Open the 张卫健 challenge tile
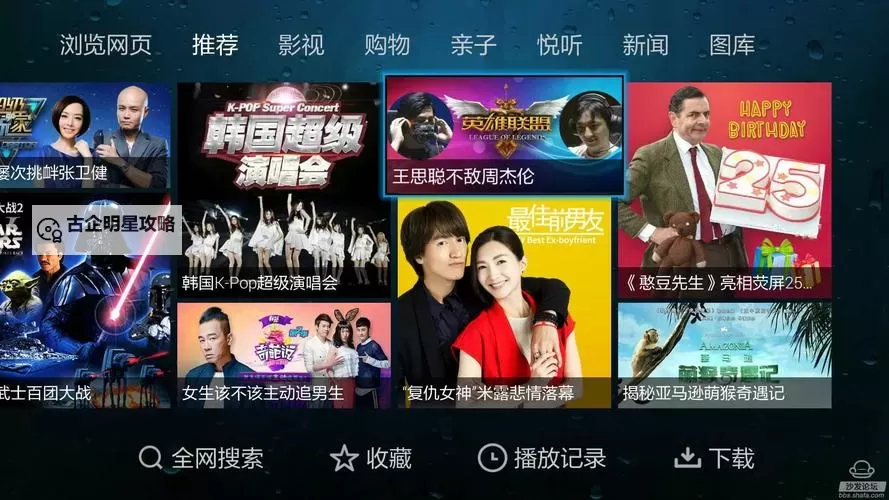Image resolution: width=889 pixels, height=500 pixels. [x=84, y=135]
